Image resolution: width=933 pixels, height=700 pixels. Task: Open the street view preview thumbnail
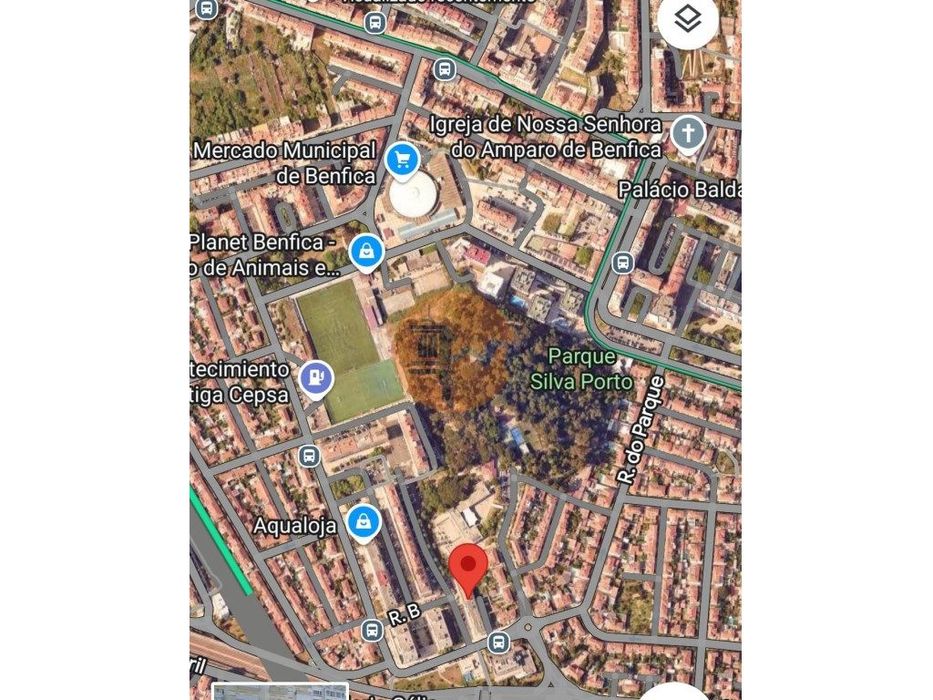[x=280, y=691]
